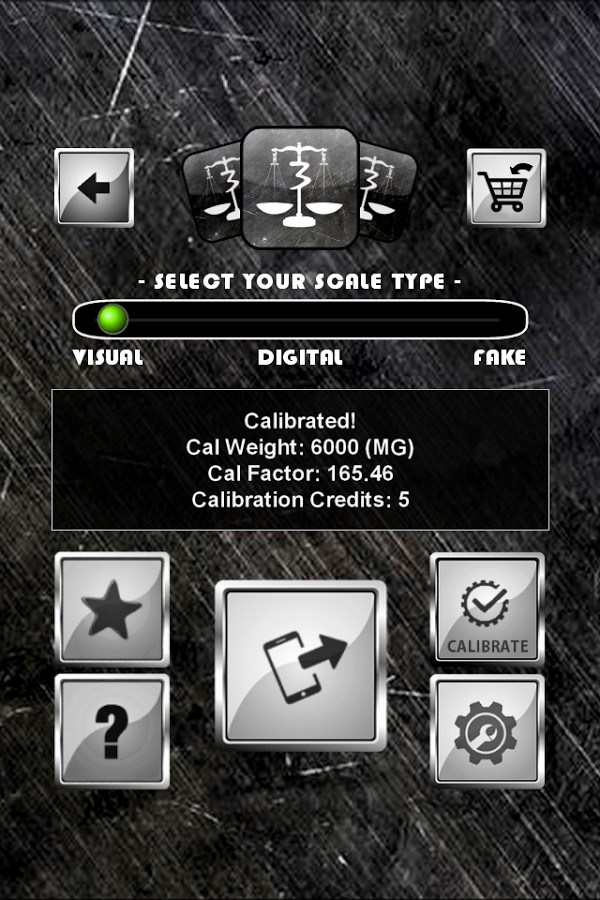Open the question mark help

(112, 730)
